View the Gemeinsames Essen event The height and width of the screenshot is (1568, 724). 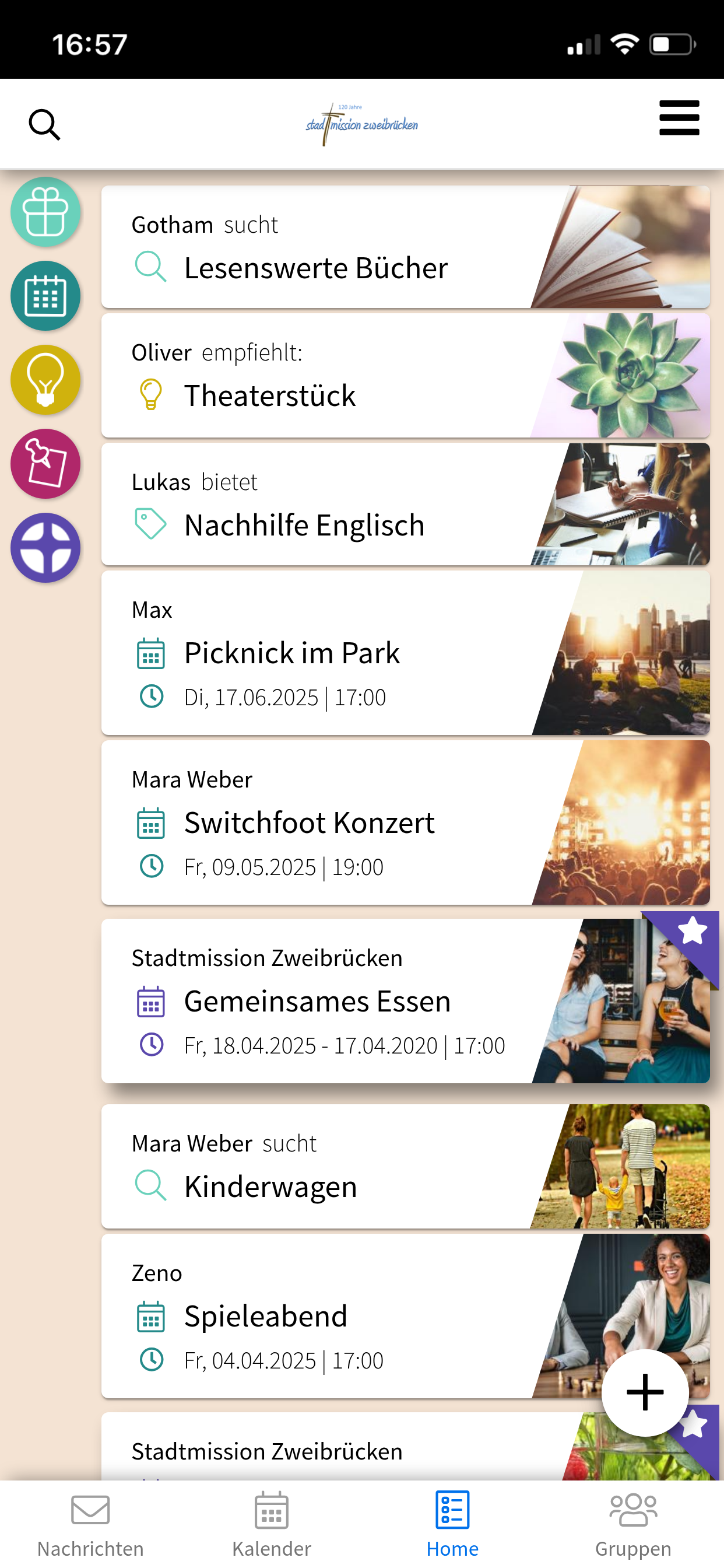tap(405, 1000)
